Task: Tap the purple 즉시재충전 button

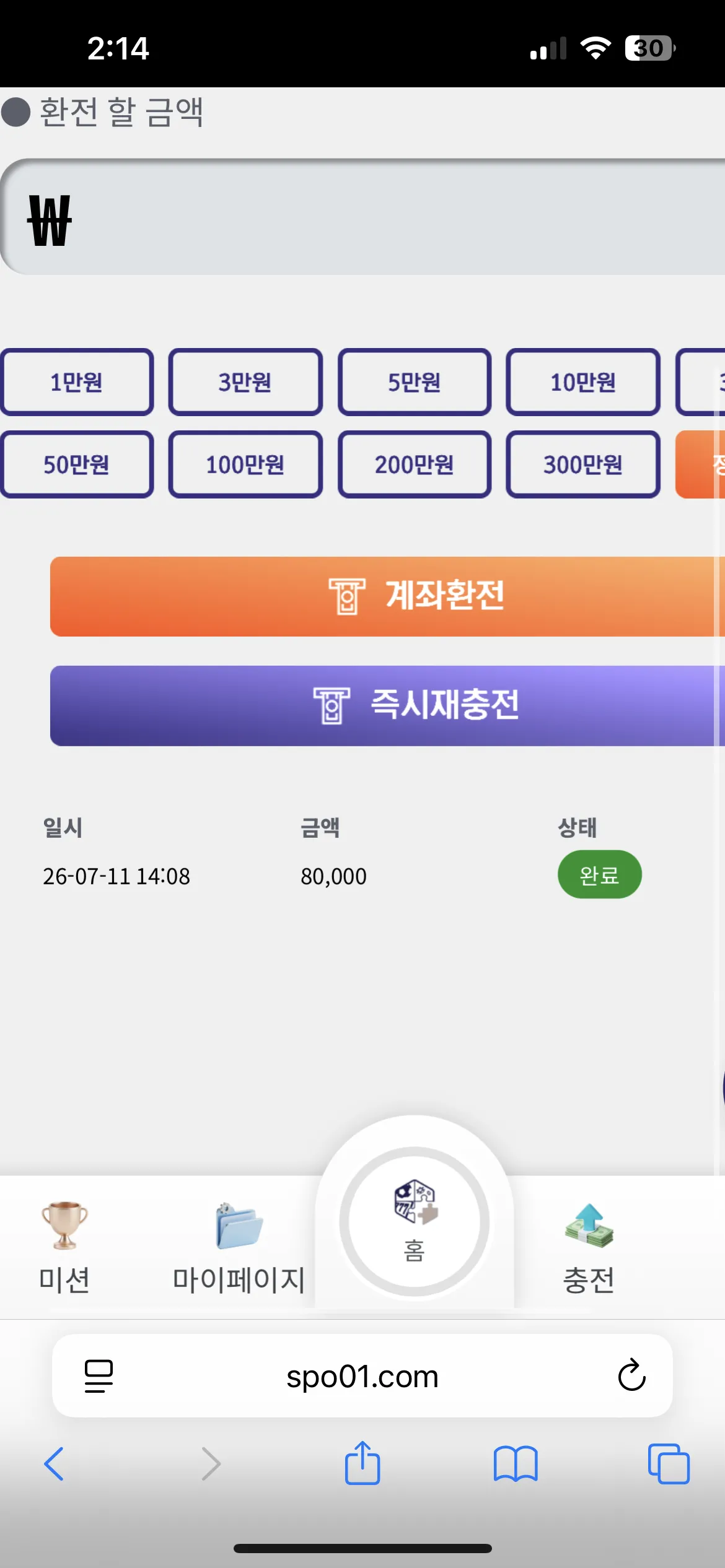Action: pyautogui.click(x=387, y=705)
